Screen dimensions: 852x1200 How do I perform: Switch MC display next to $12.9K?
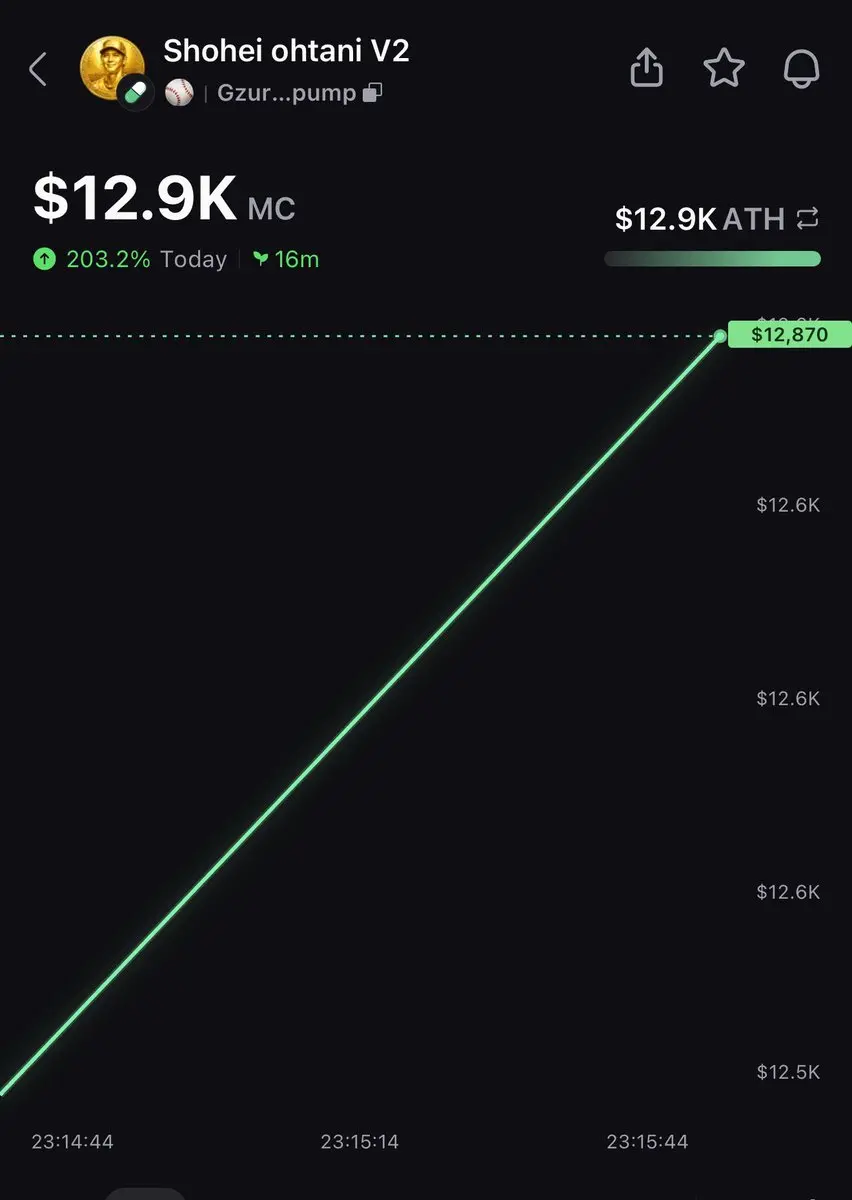click(x=271, y=208)
